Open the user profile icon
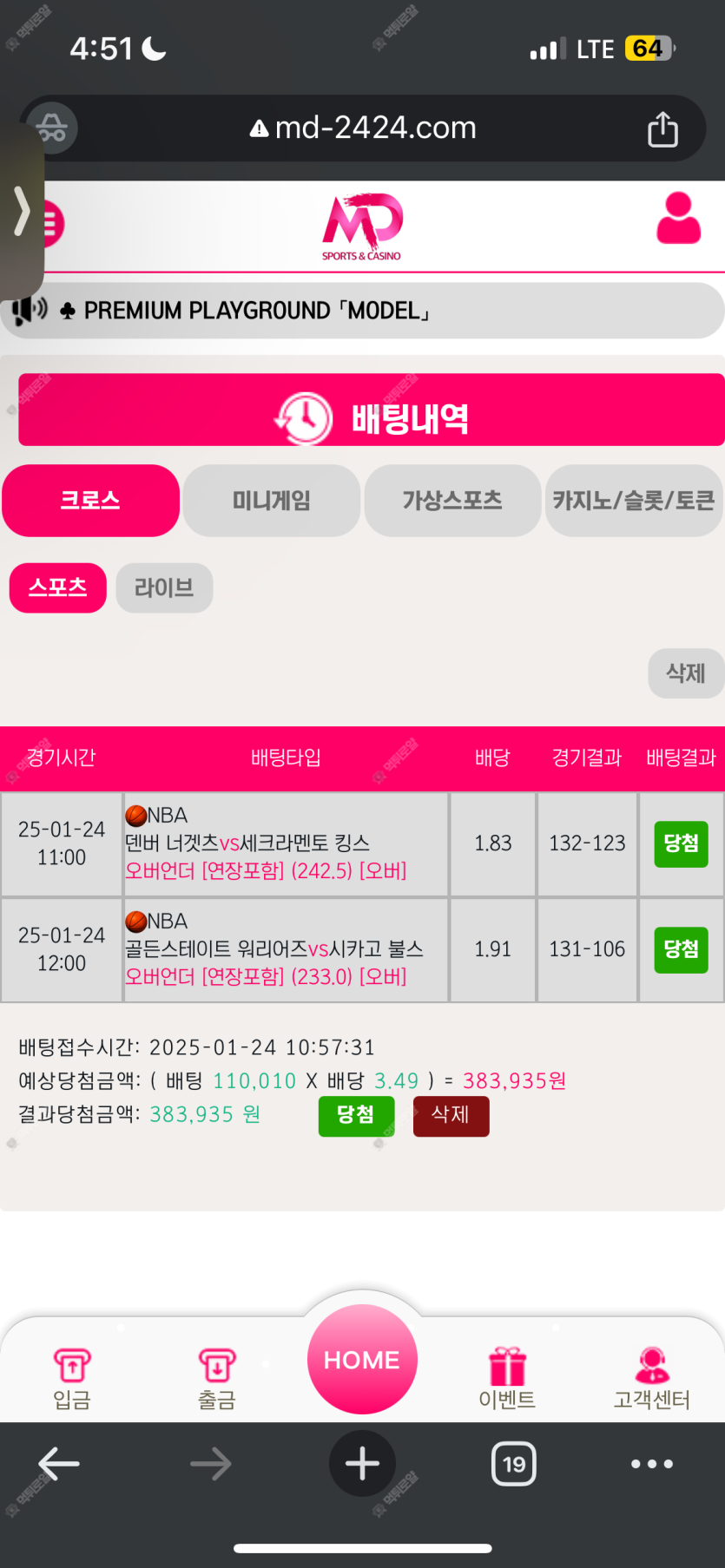Viewport: 725px width, 1568px height. [x=678, y=219]
